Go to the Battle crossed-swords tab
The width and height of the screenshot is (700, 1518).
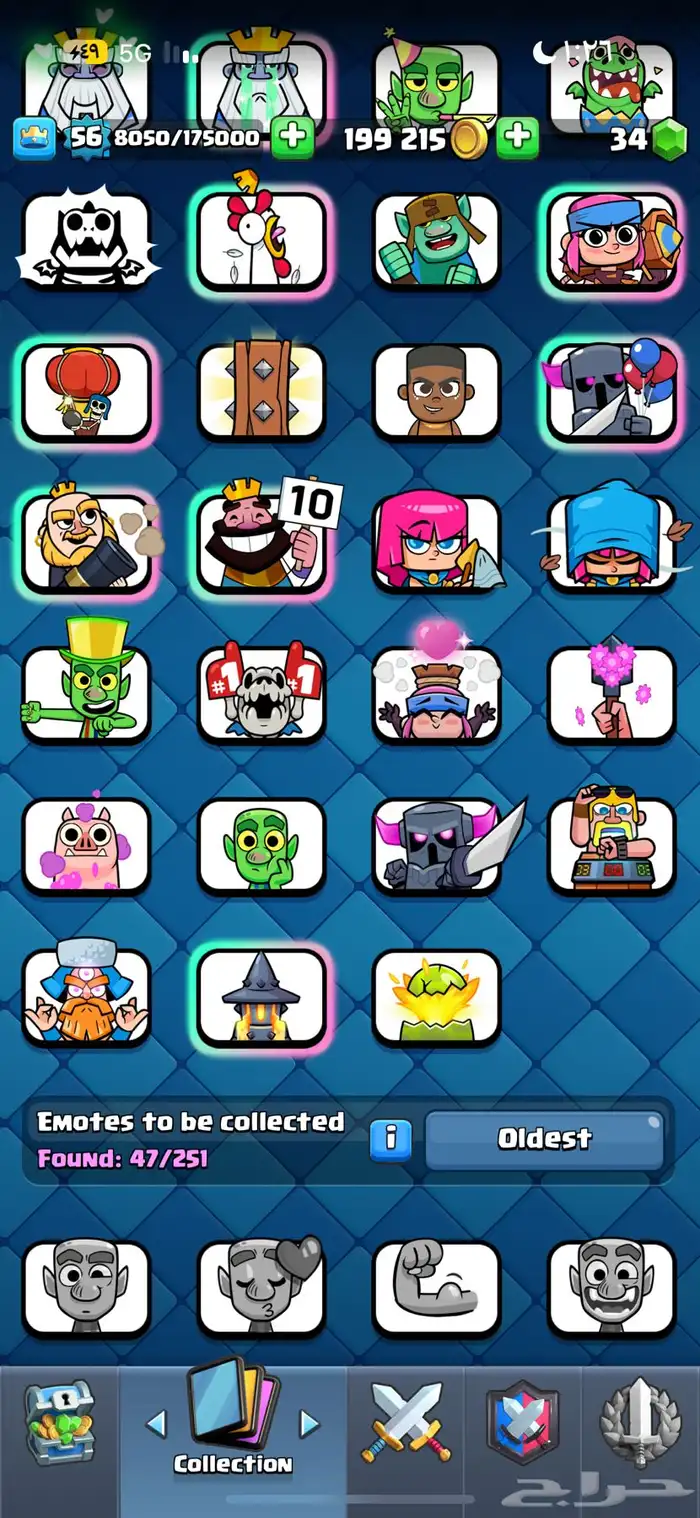406,1420
